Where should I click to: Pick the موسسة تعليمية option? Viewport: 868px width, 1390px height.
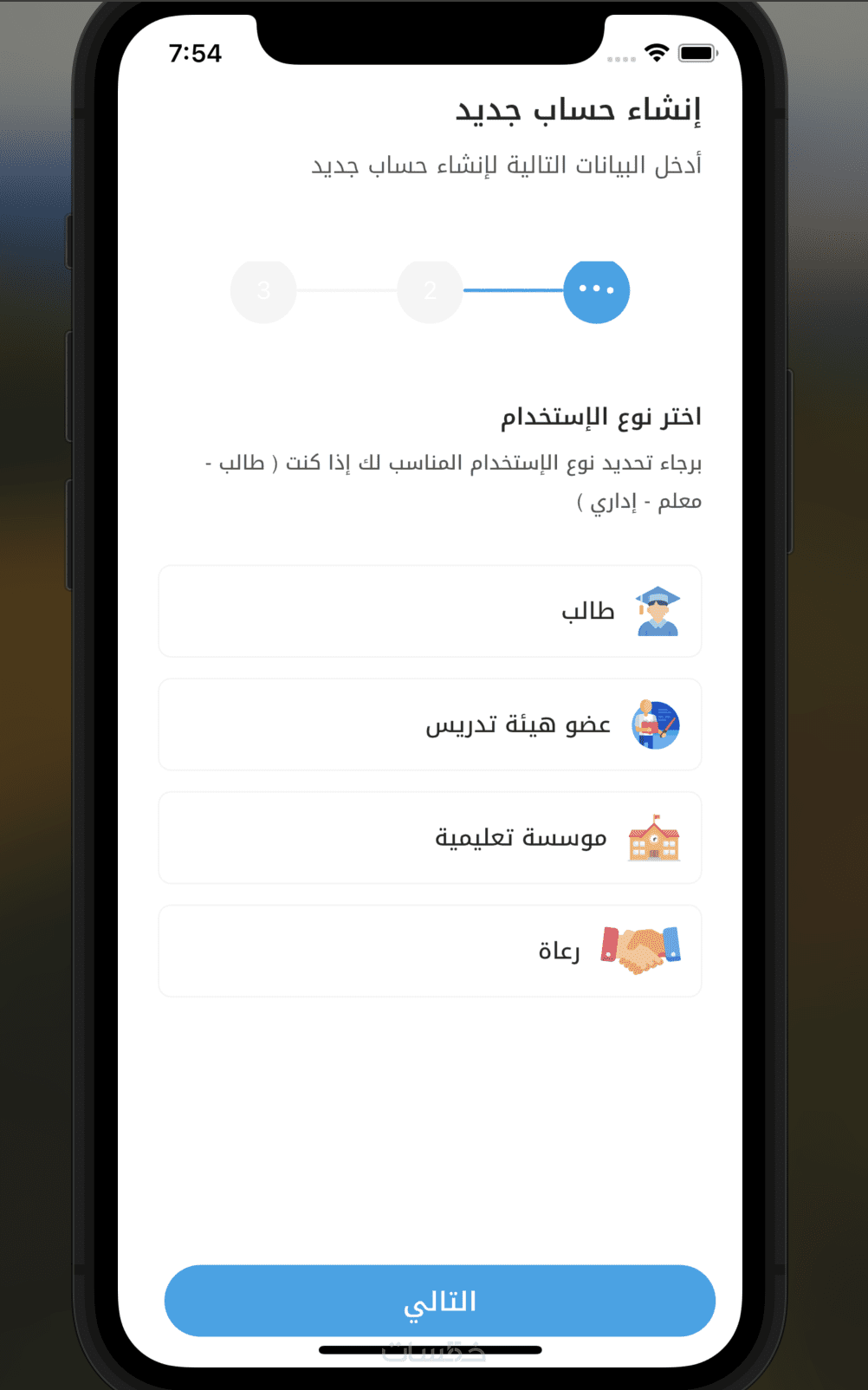click(x=430, y=838)
